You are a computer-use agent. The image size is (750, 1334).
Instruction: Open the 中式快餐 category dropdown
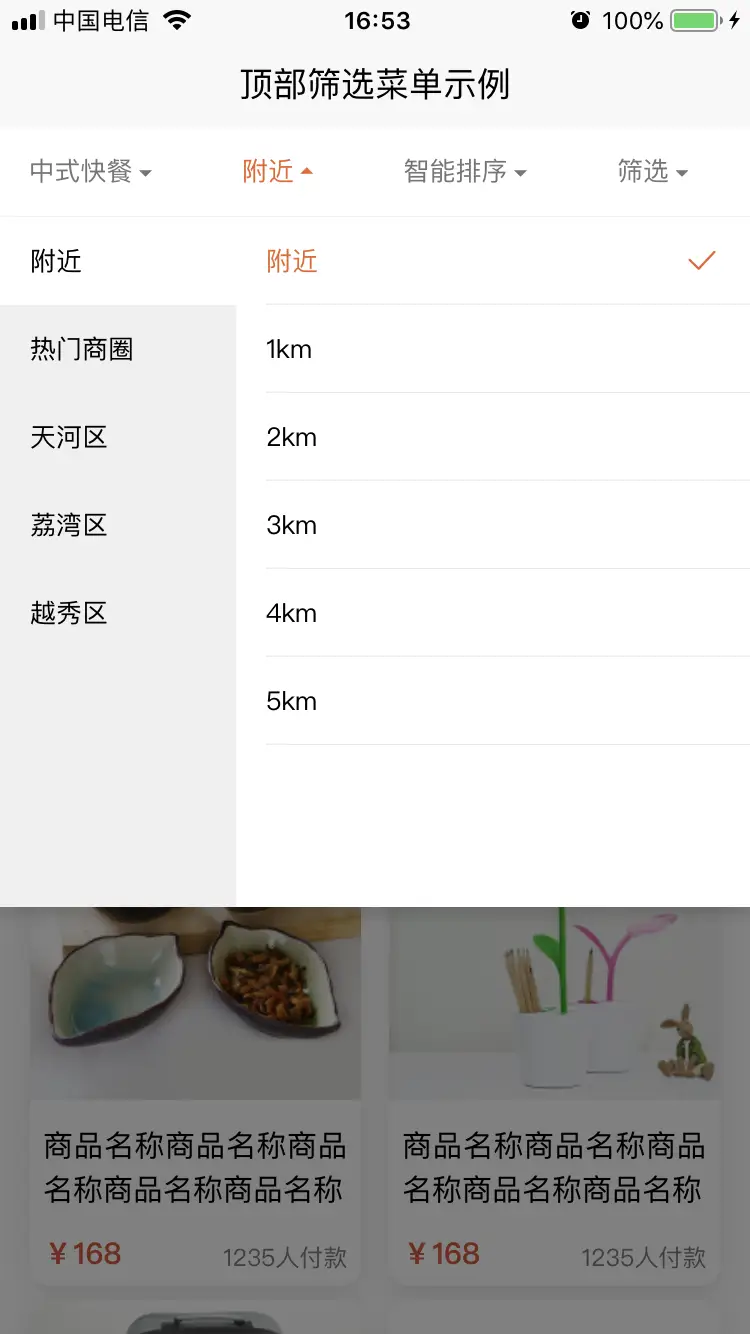pyautogui.click(x=91, y=172)
